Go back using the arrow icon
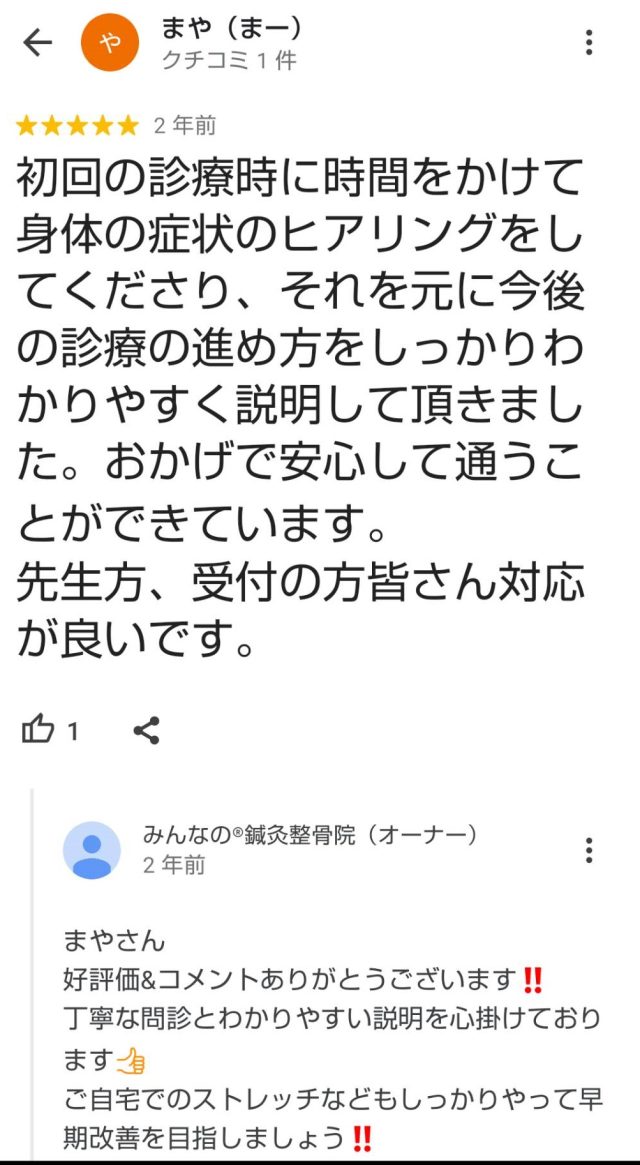 37,43
